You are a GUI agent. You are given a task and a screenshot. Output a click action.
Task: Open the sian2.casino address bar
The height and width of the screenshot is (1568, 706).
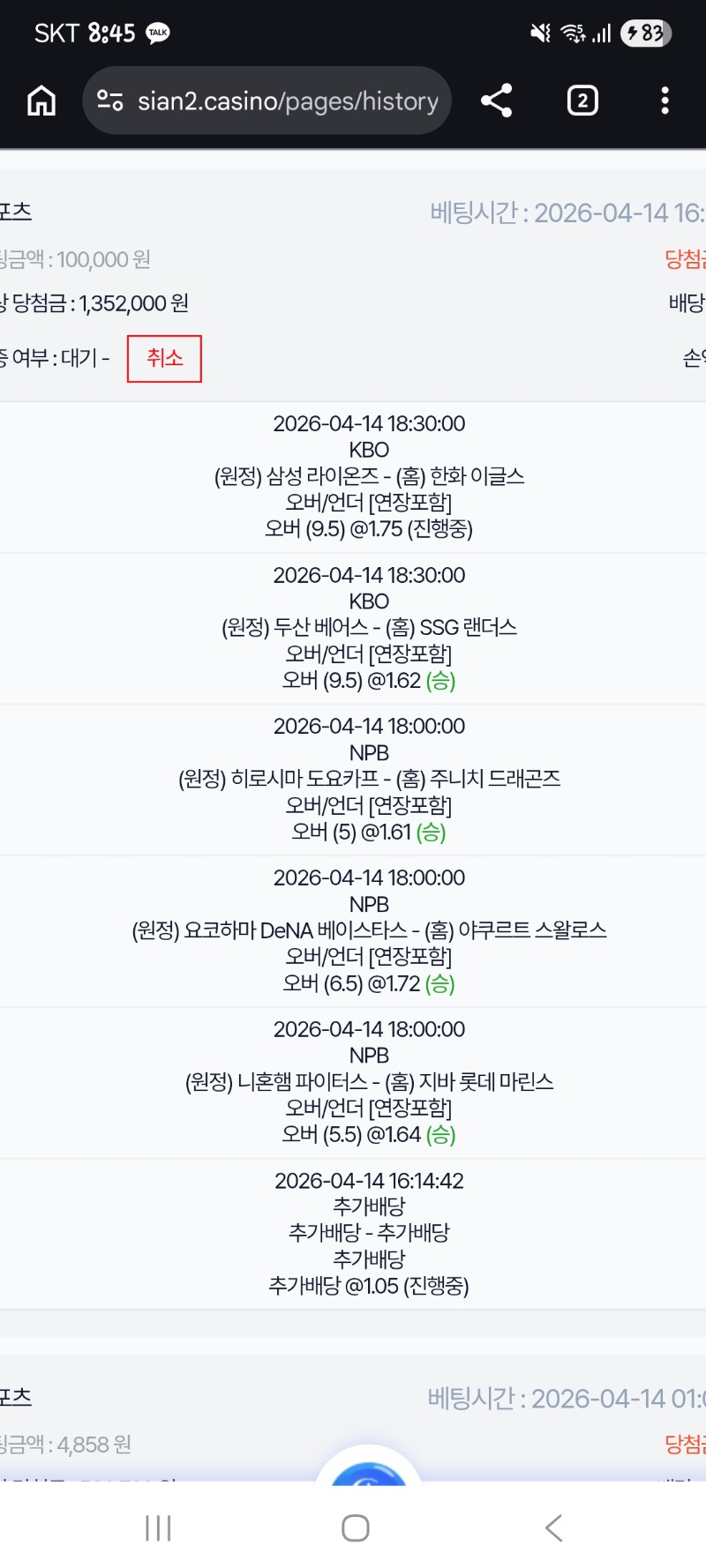tap(287, 101)
